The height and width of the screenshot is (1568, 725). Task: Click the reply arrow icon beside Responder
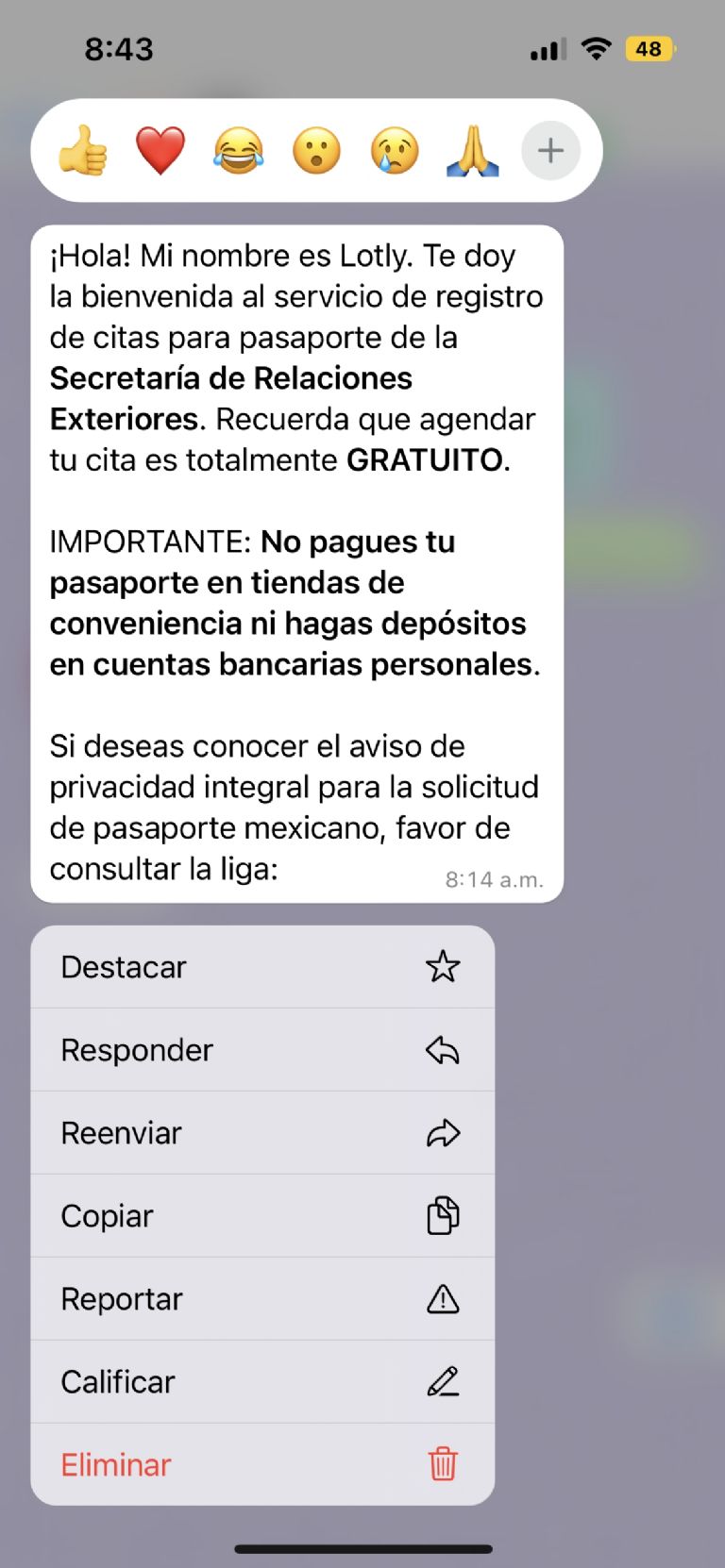click(x=445, y=1049)
